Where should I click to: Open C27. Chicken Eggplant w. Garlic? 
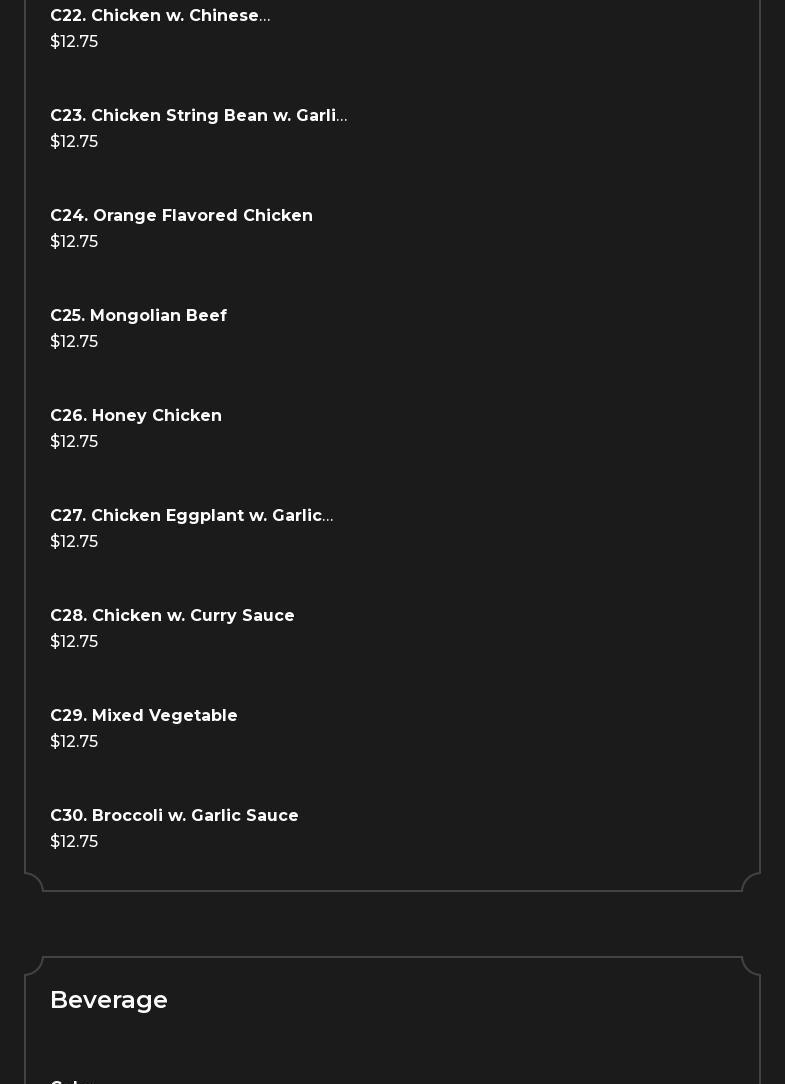point(191,516)
